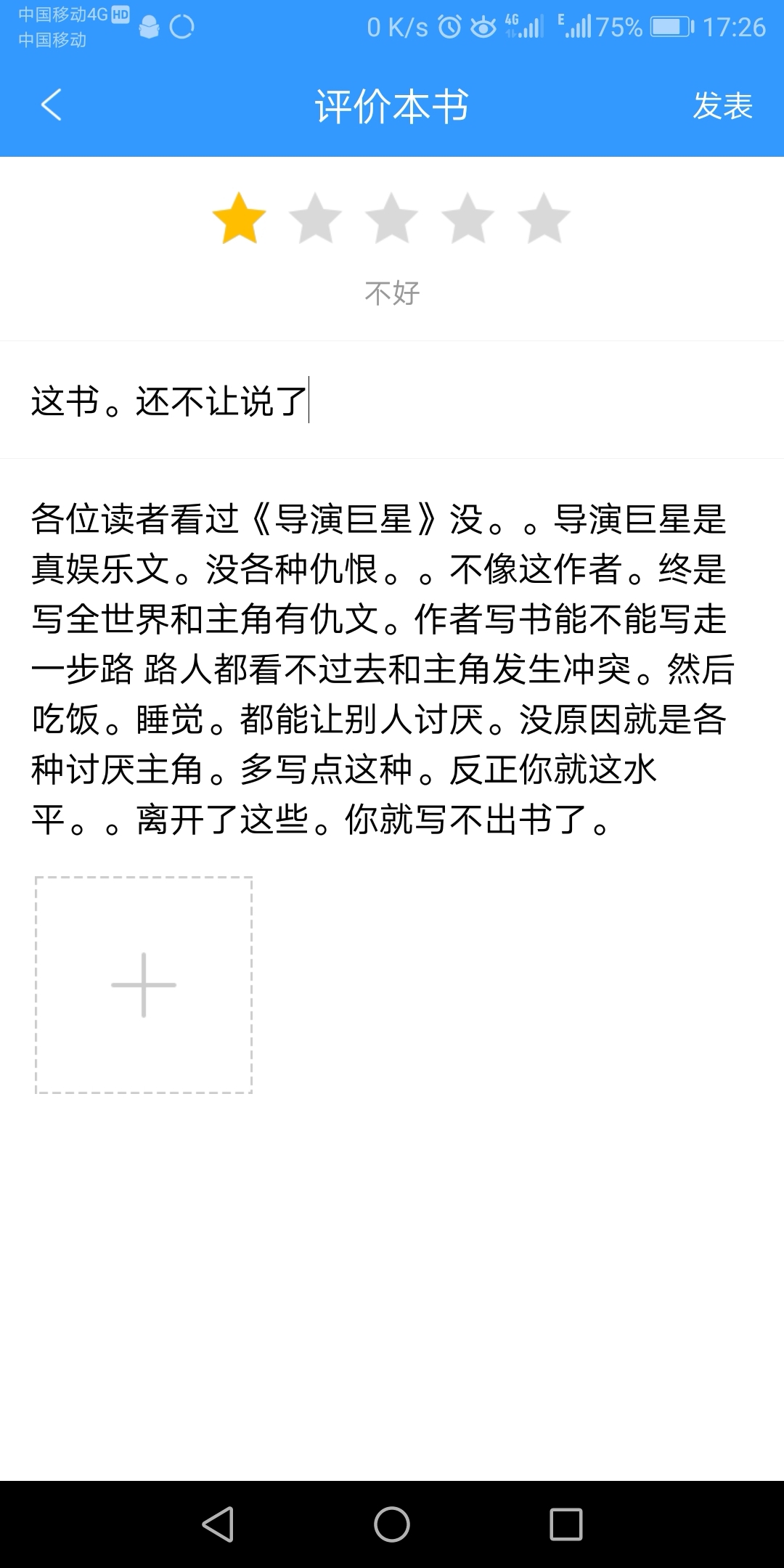Go back from the 评价本书 screen
The width and height of the screenshot is (784, 1568).
[51, 105]
